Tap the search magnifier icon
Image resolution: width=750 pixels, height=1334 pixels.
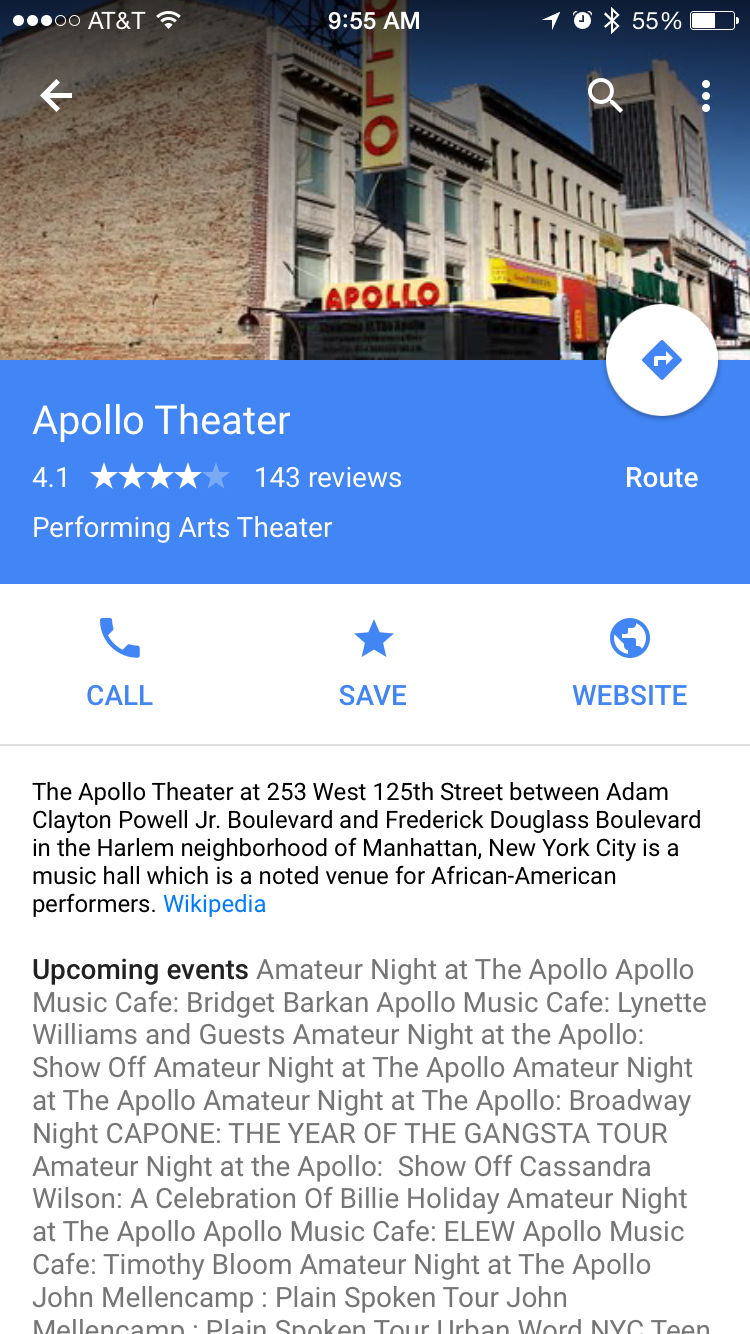pyautogui.click(x=605, y=95)
